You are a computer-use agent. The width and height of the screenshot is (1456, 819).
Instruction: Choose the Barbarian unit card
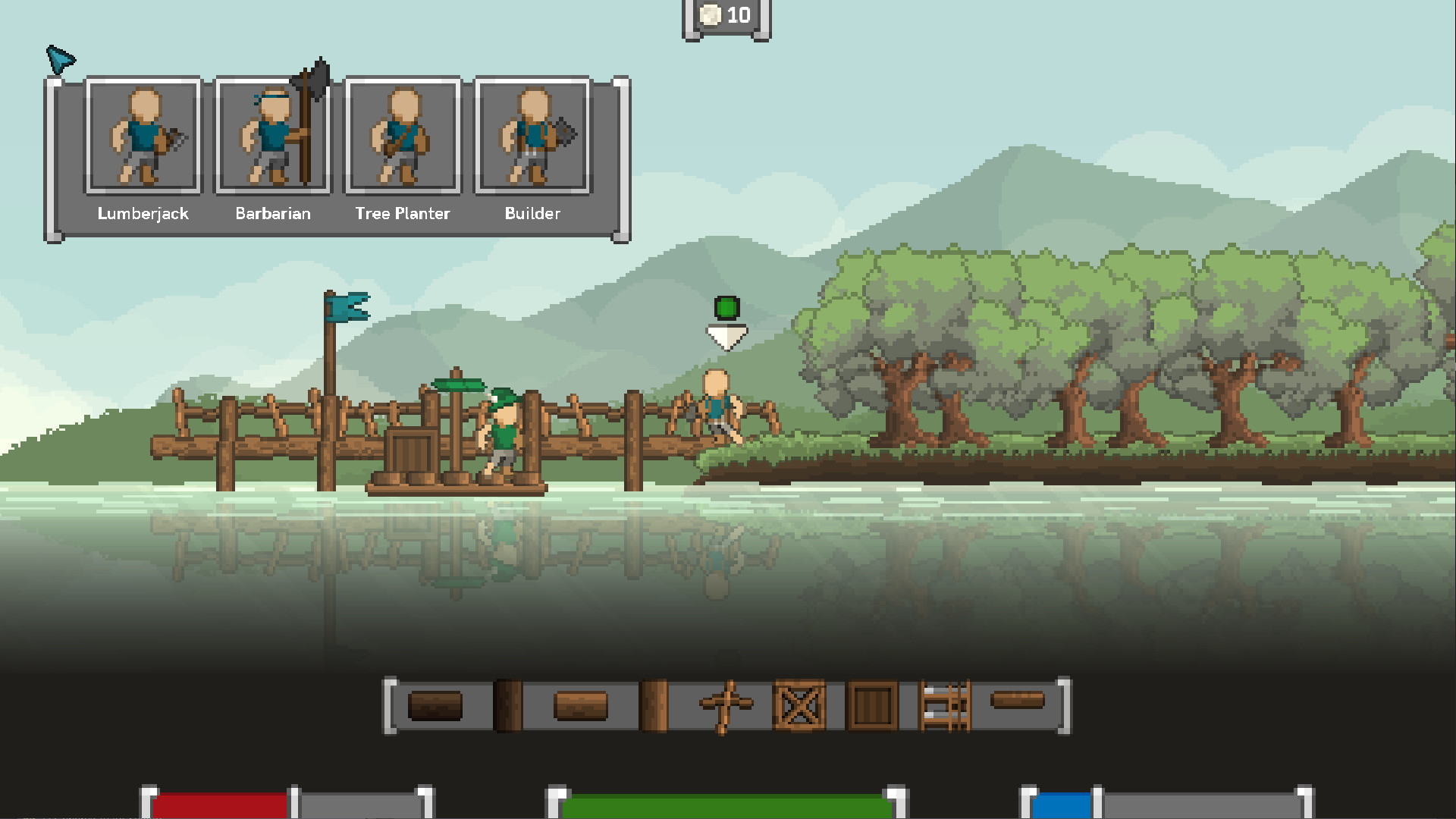pyautogui.click(x=273, y=136)
